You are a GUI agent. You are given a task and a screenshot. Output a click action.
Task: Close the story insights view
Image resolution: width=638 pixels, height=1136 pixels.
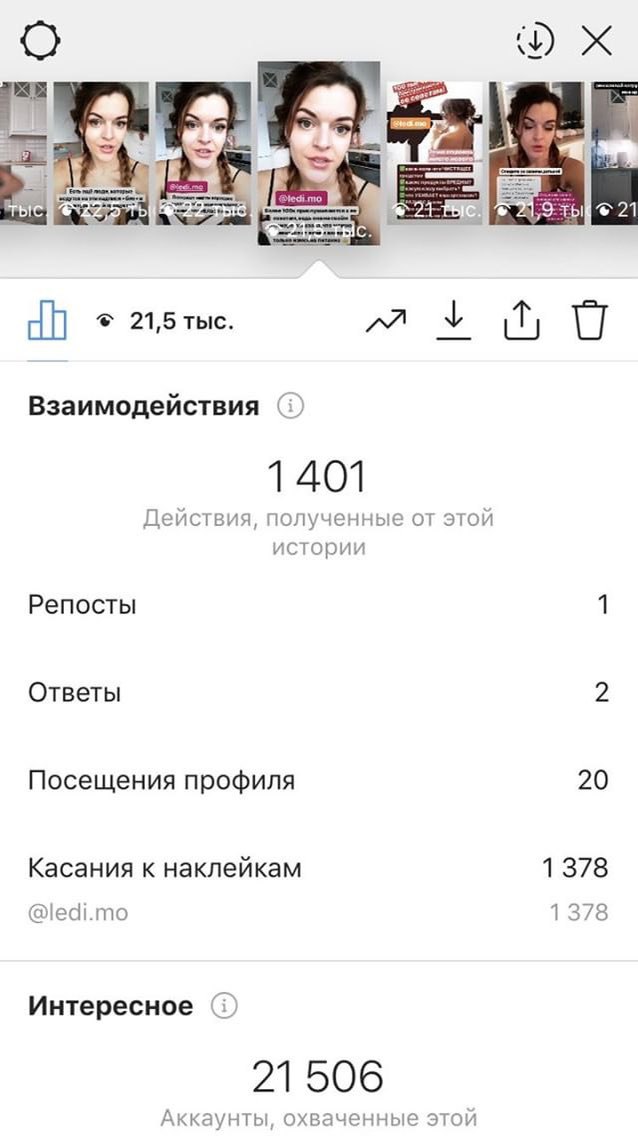click(x=597, y=41)
